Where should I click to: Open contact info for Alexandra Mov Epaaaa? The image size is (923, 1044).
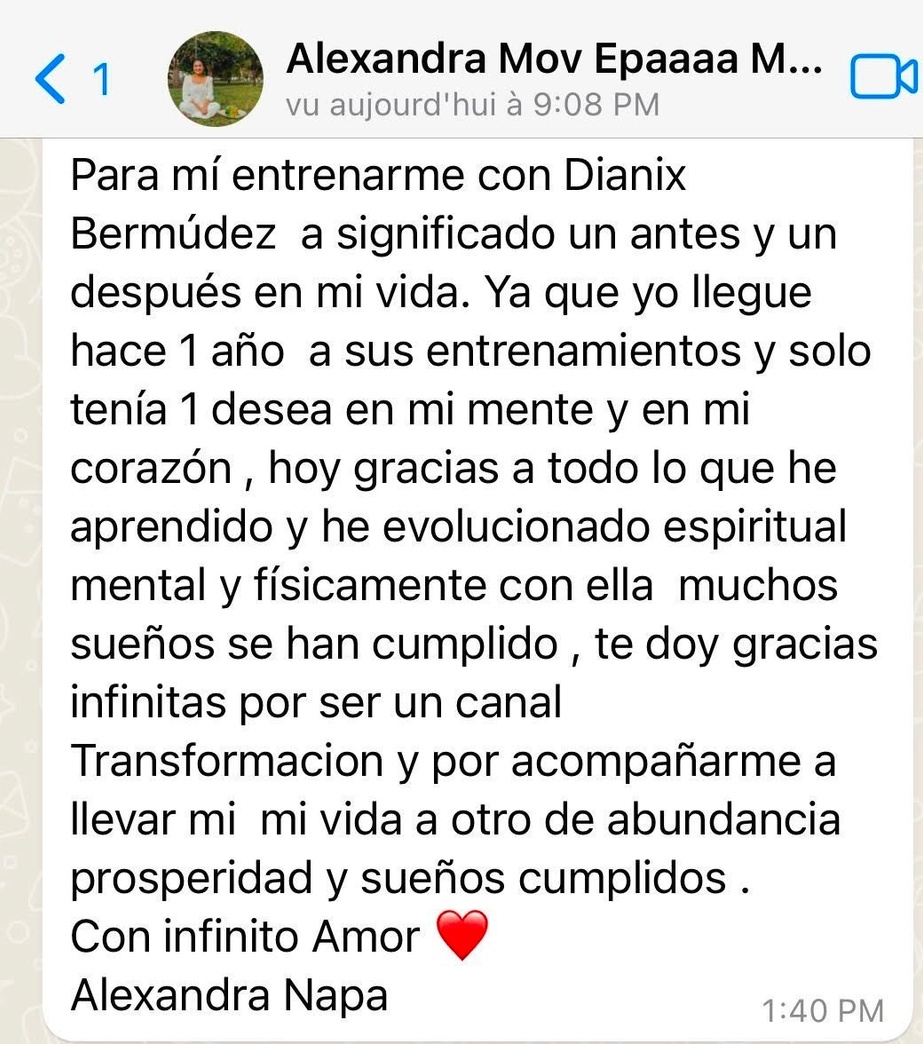[x=553, y=62]
